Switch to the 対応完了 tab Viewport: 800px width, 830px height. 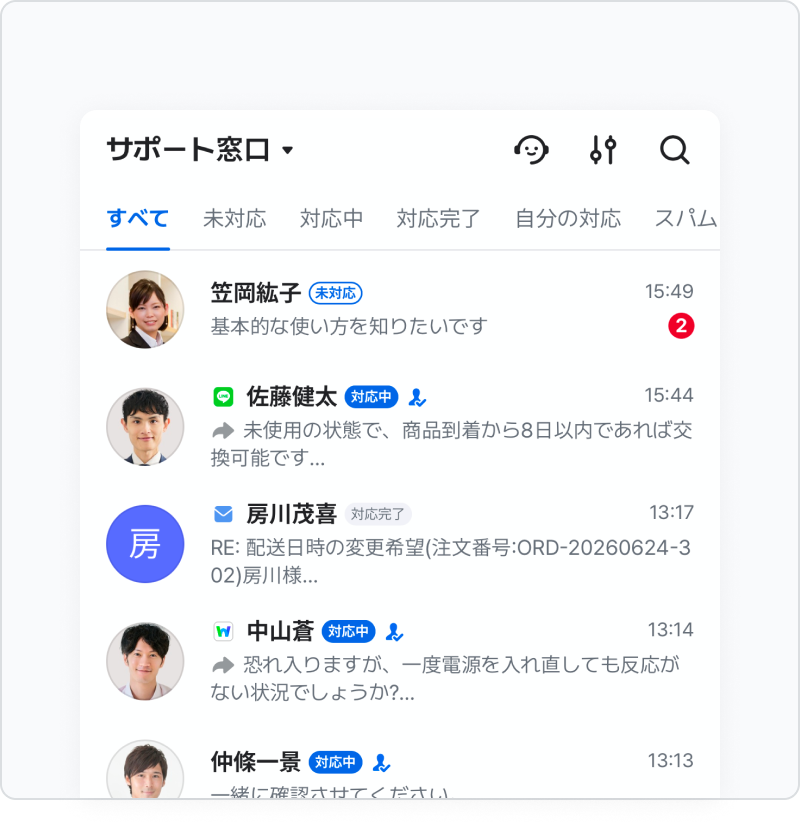point(438,219)
